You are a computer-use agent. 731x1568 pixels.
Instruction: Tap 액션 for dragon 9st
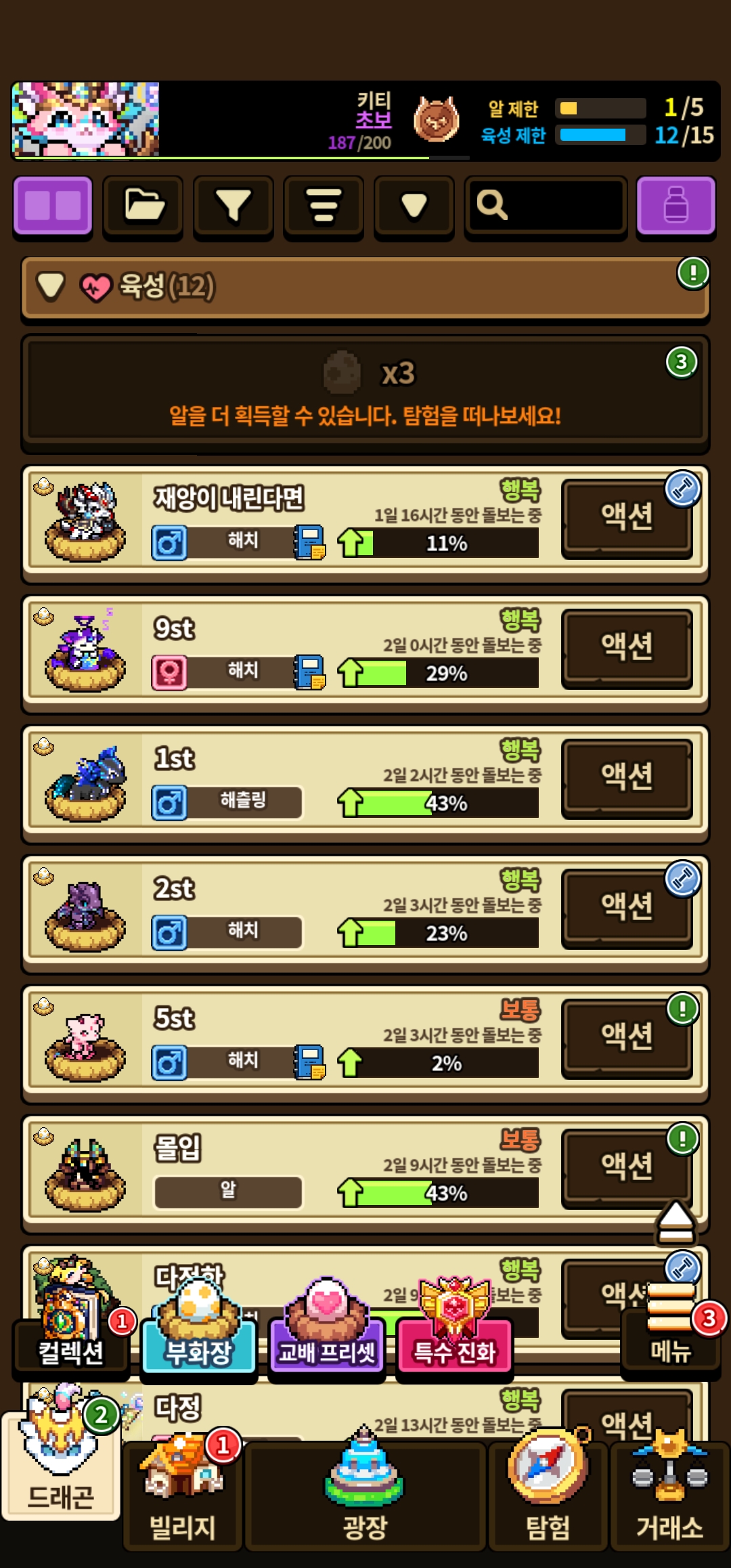click(626, 648)
